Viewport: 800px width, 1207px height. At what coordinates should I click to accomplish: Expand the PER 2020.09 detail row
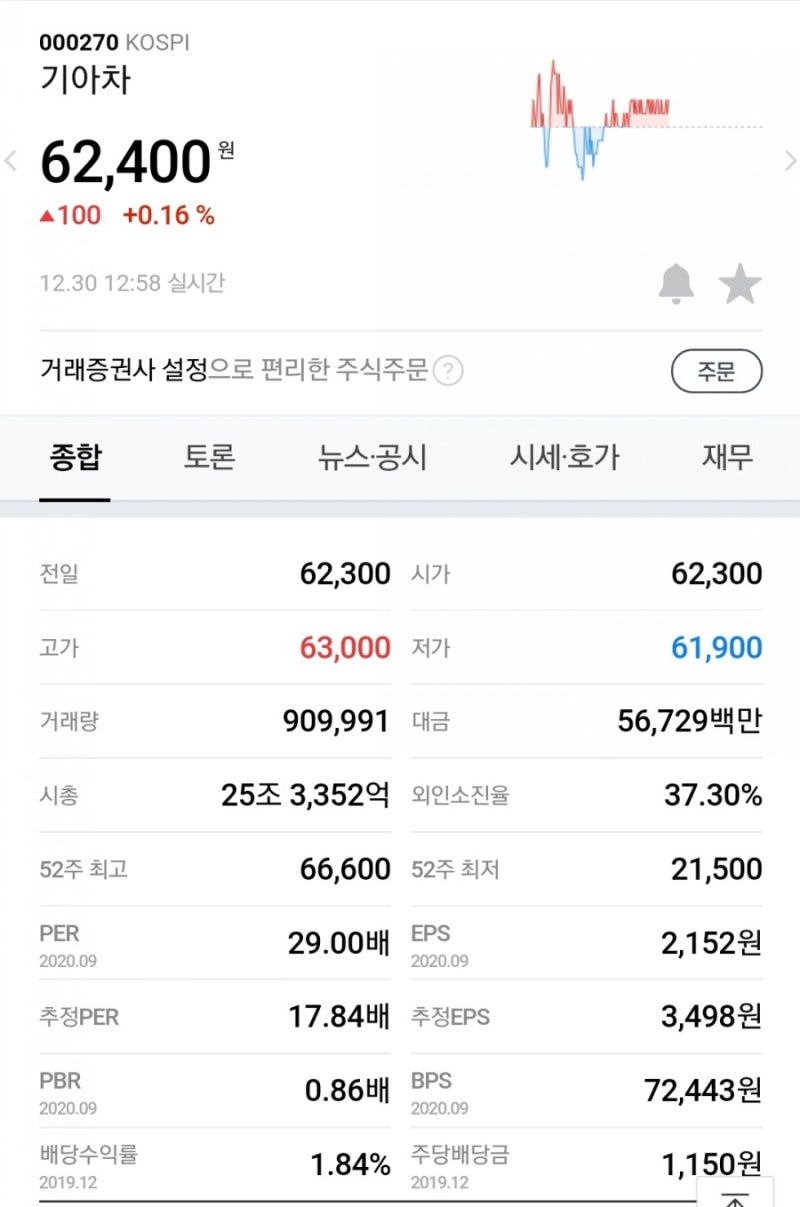(x=200, y=942)
